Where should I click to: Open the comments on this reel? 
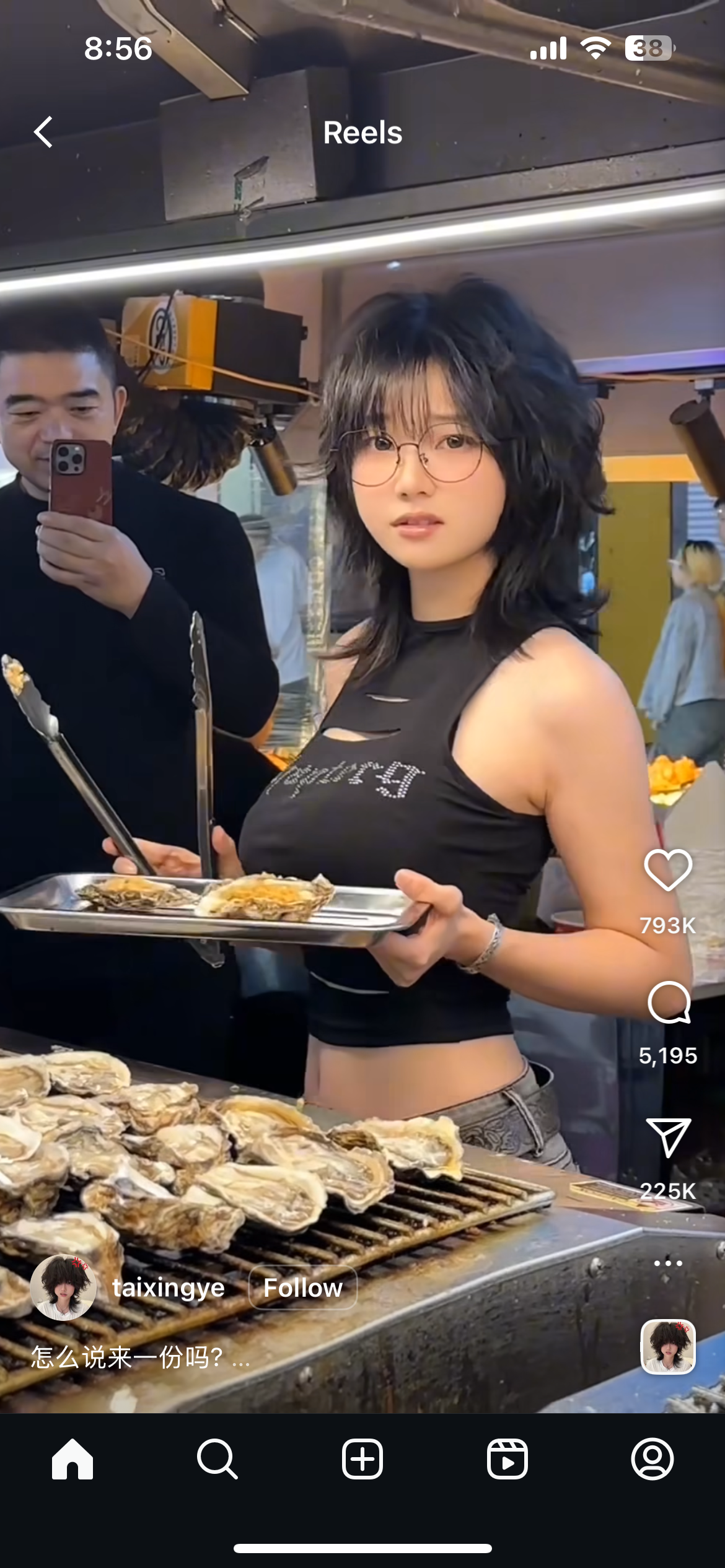point(669,1002)
